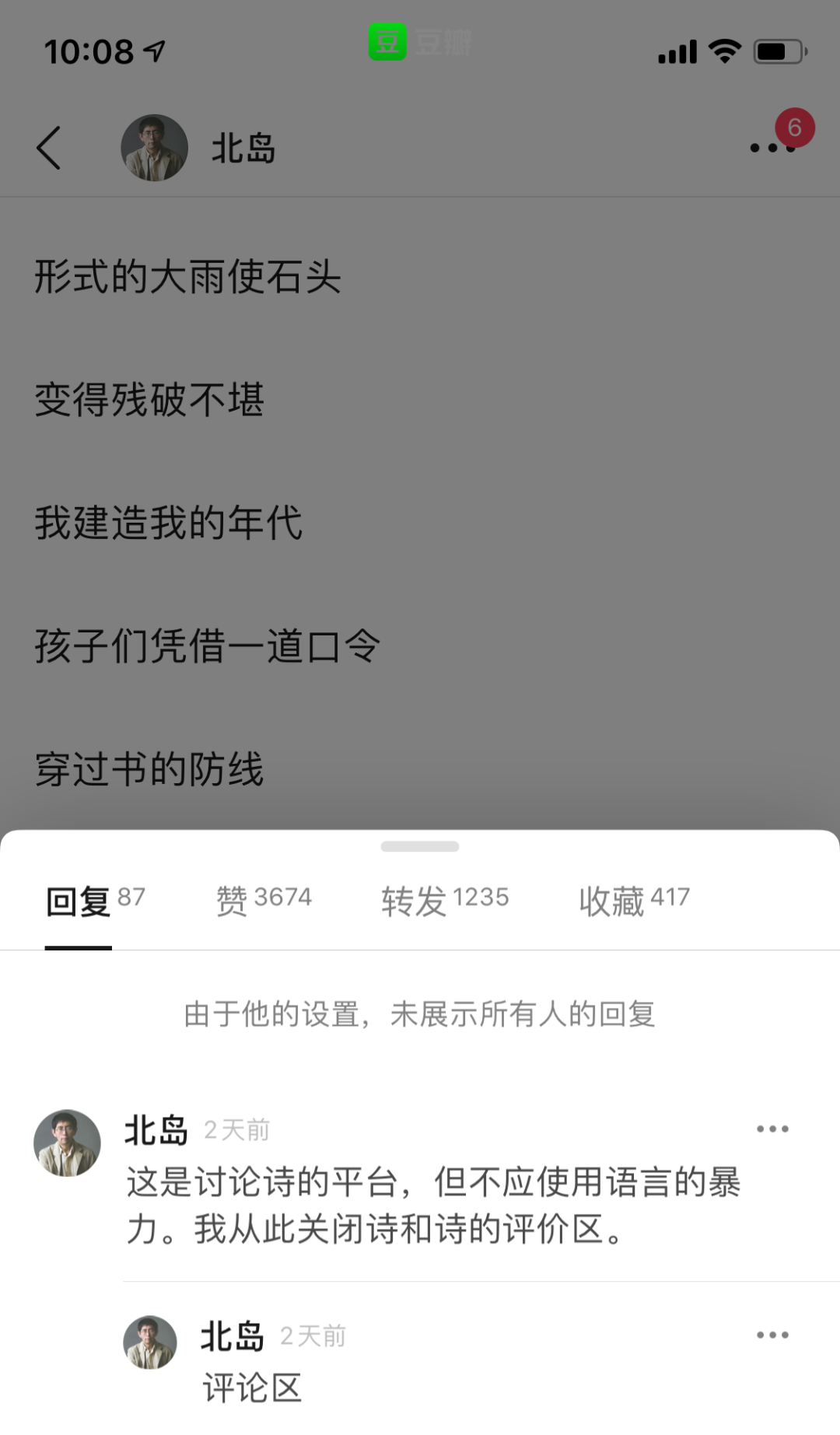840x1435 pixels.
Task: Open options for 北岛's comment on 语言的暴力
Action: 772,1129
